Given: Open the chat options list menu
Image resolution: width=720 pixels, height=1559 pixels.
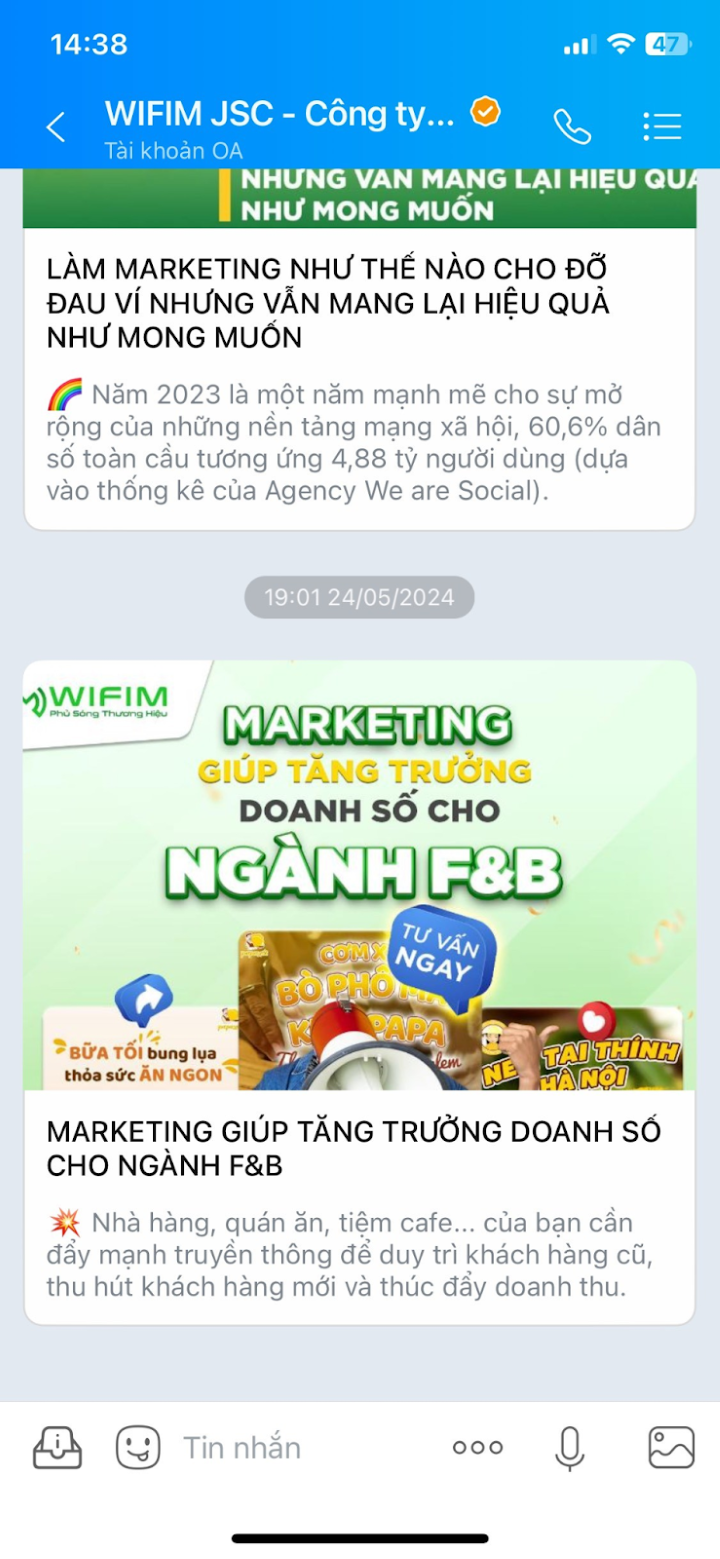Looking at the screenshot, I should point(661,127).
